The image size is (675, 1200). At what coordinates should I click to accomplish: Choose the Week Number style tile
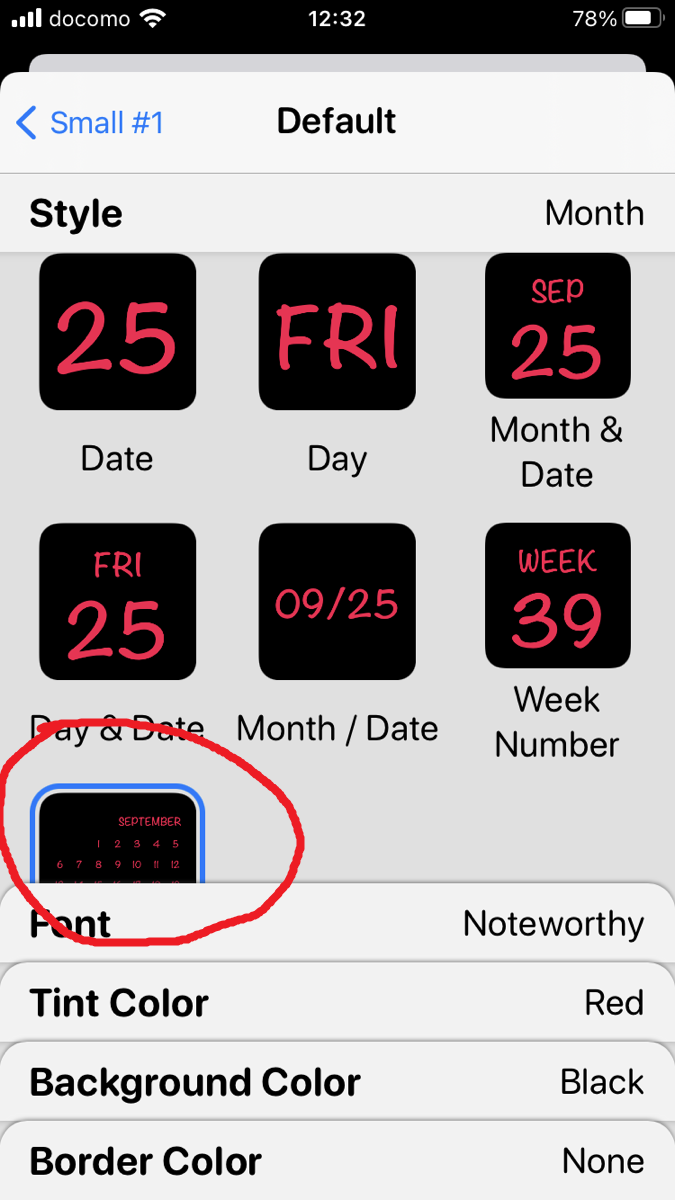(x=557, y=596)
